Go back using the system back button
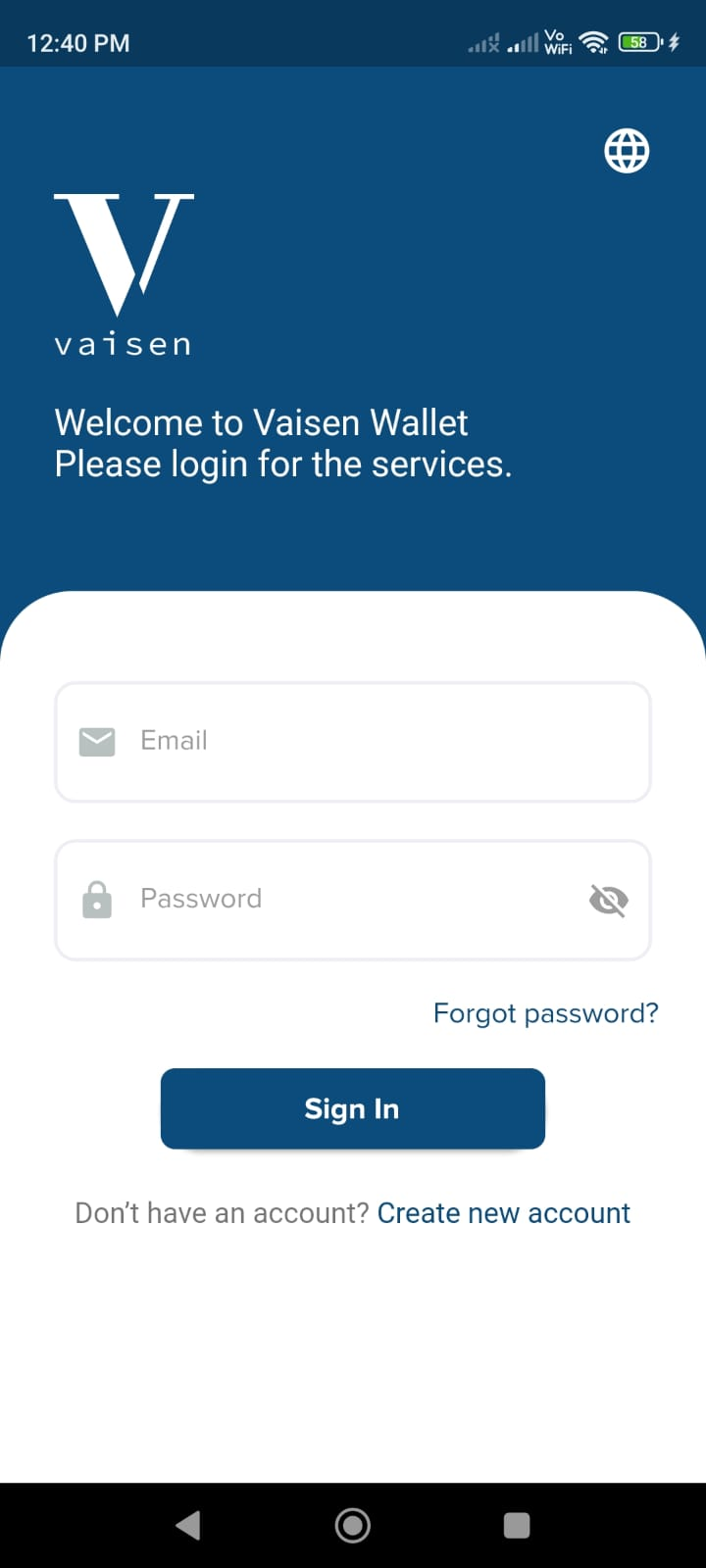706x1568 pixels. click(188, 1525)
